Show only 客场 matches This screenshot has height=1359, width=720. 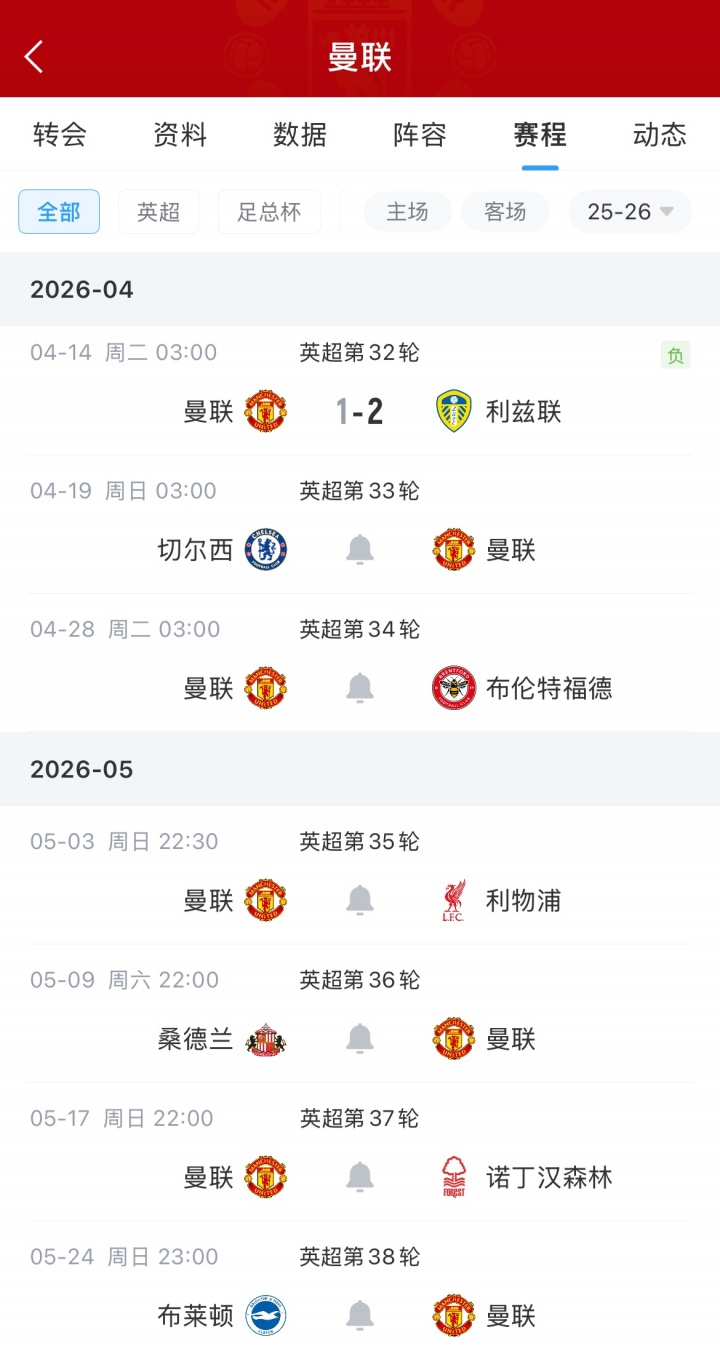coord(505,212)
